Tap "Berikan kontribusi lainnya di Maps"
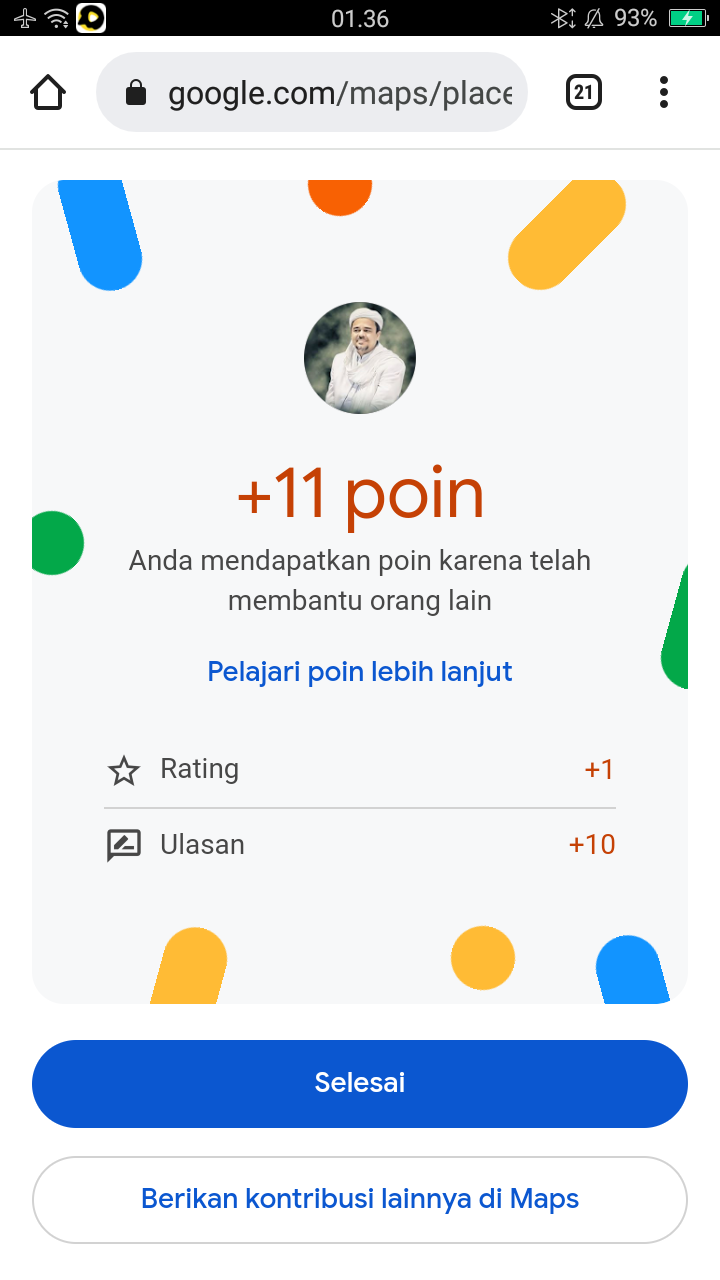Viewport: 720px width, 1280px height. pos(360,1199)
